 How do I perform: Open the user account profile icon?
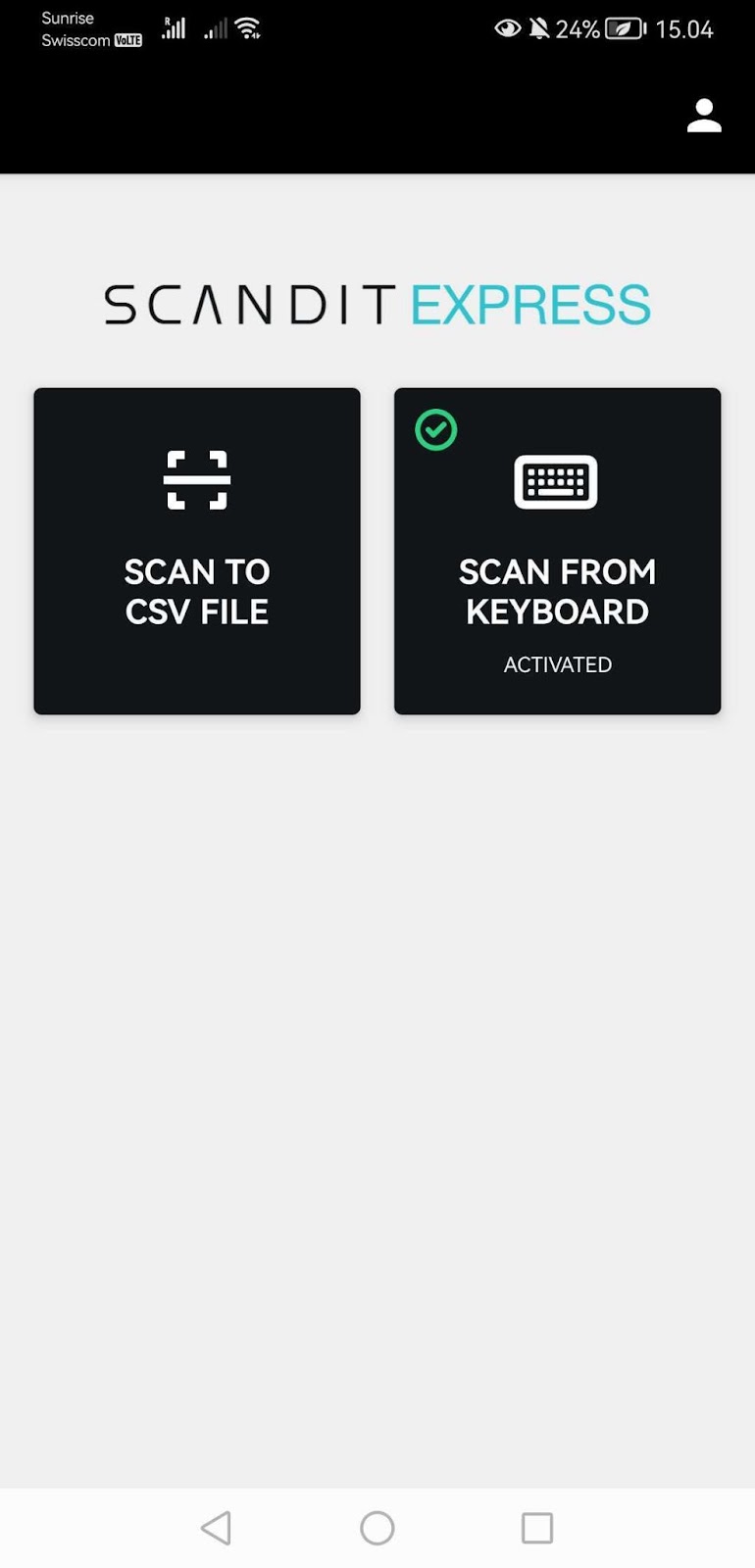(x=704, y=116)
